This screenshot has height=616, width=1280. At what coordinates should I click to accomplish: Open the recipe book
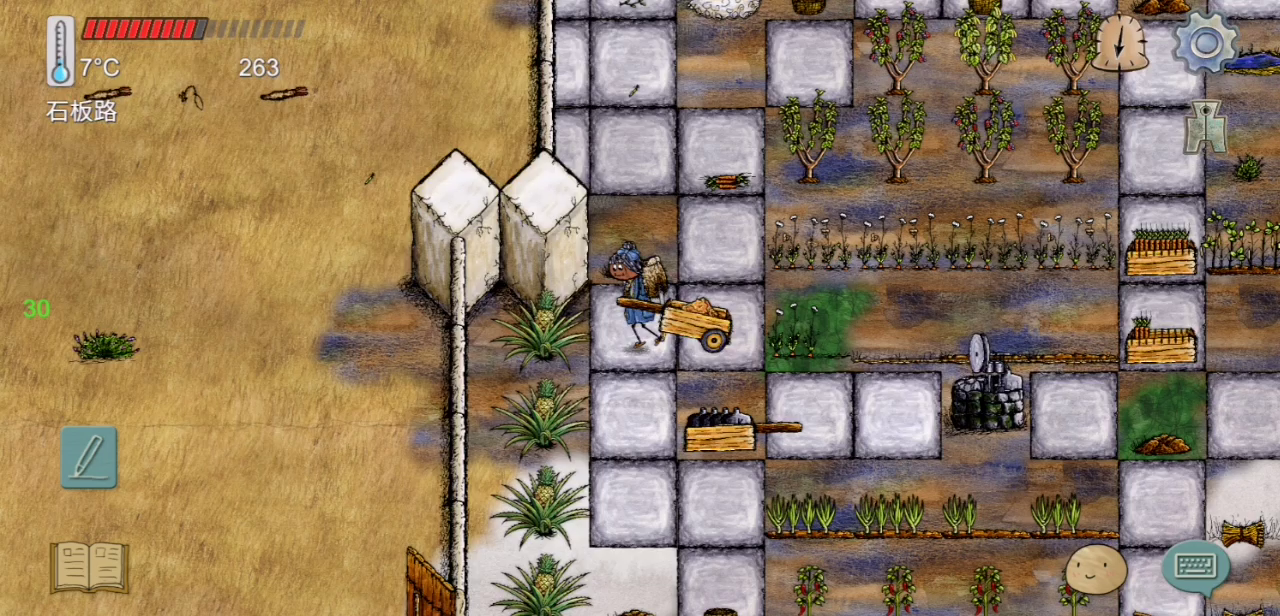pyautogui.click(x=89, y=567)
